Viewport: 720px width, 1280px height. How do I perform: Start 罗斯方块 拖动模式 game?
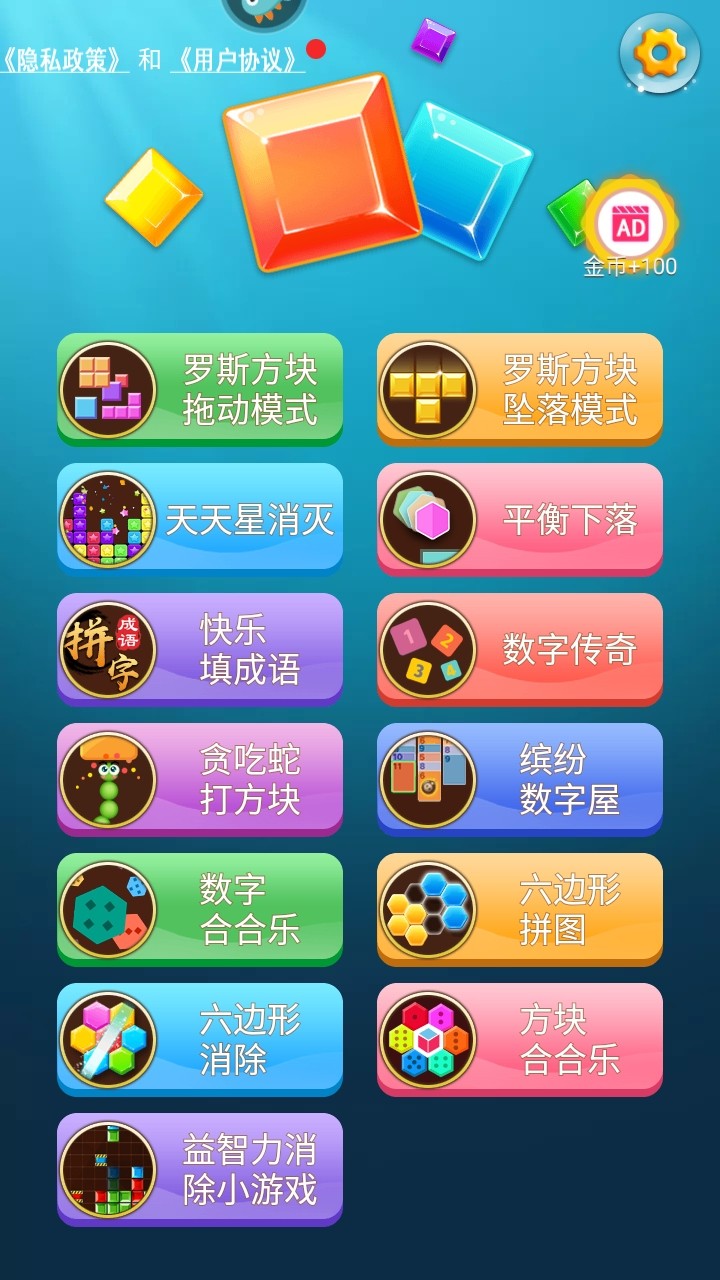click(200, 389)
